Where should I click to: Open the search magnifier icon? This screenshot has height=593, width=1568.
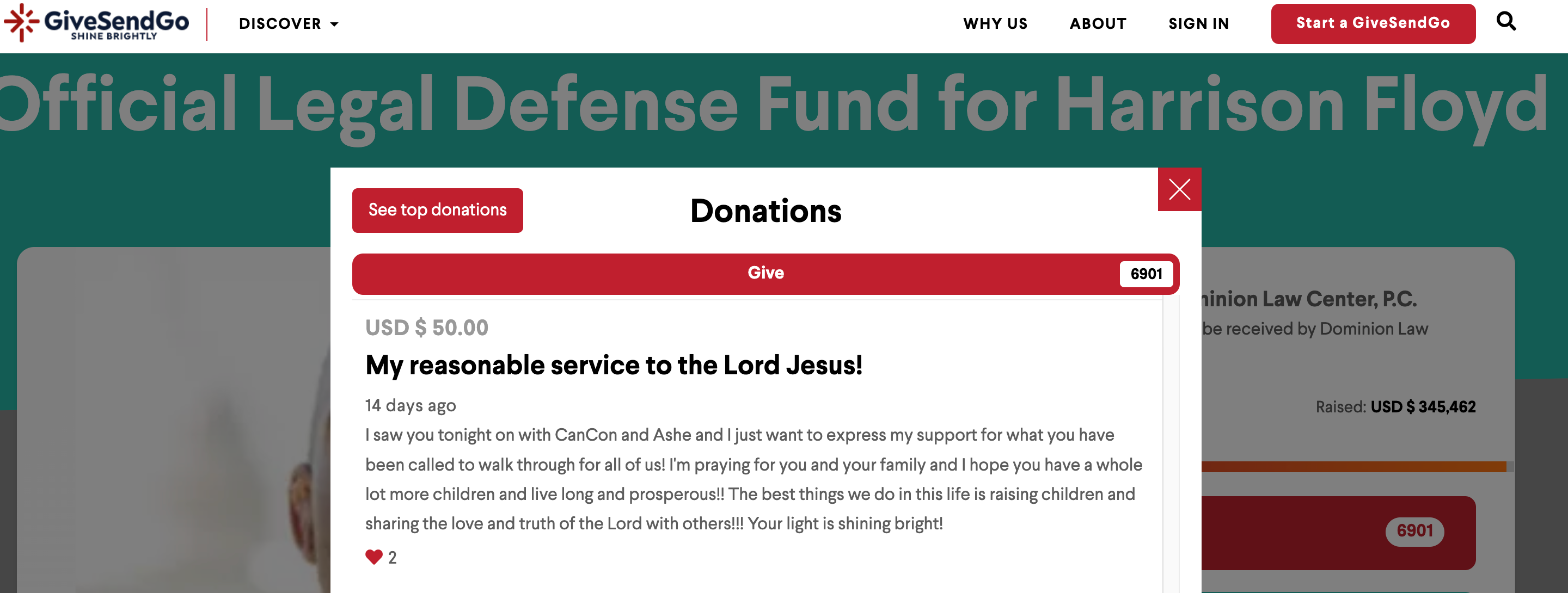pos(1505,22)
